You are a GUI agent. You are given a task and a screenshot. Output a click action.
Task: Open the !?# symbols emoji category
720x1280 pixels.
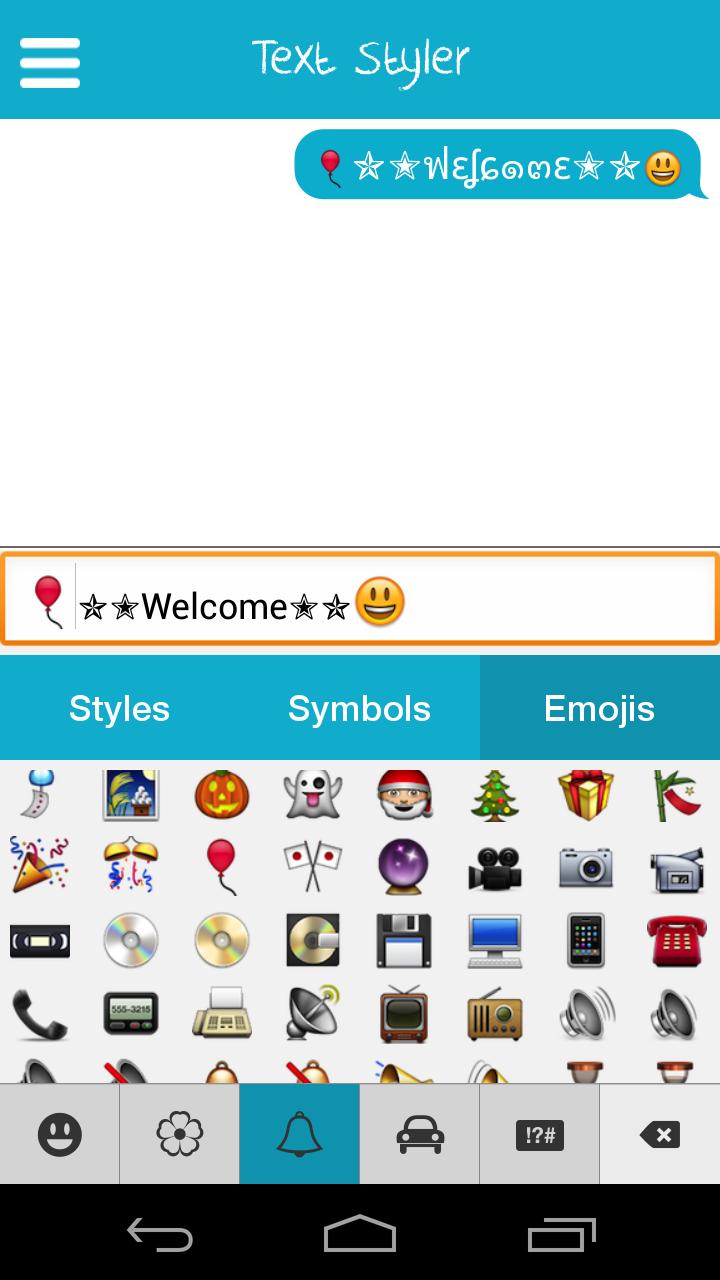[540, 1134]
